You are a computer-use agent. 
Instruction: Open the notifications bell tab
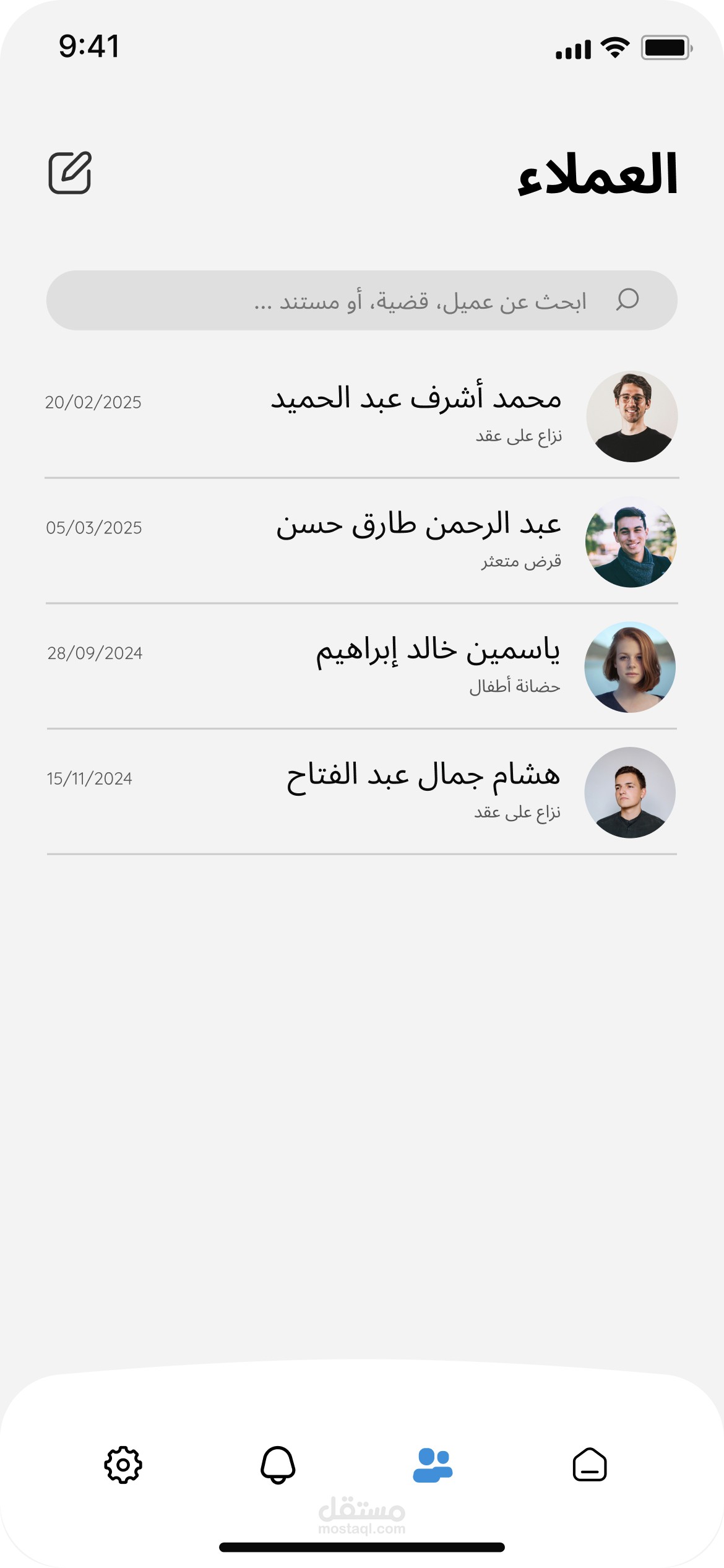pos(278,1465)
